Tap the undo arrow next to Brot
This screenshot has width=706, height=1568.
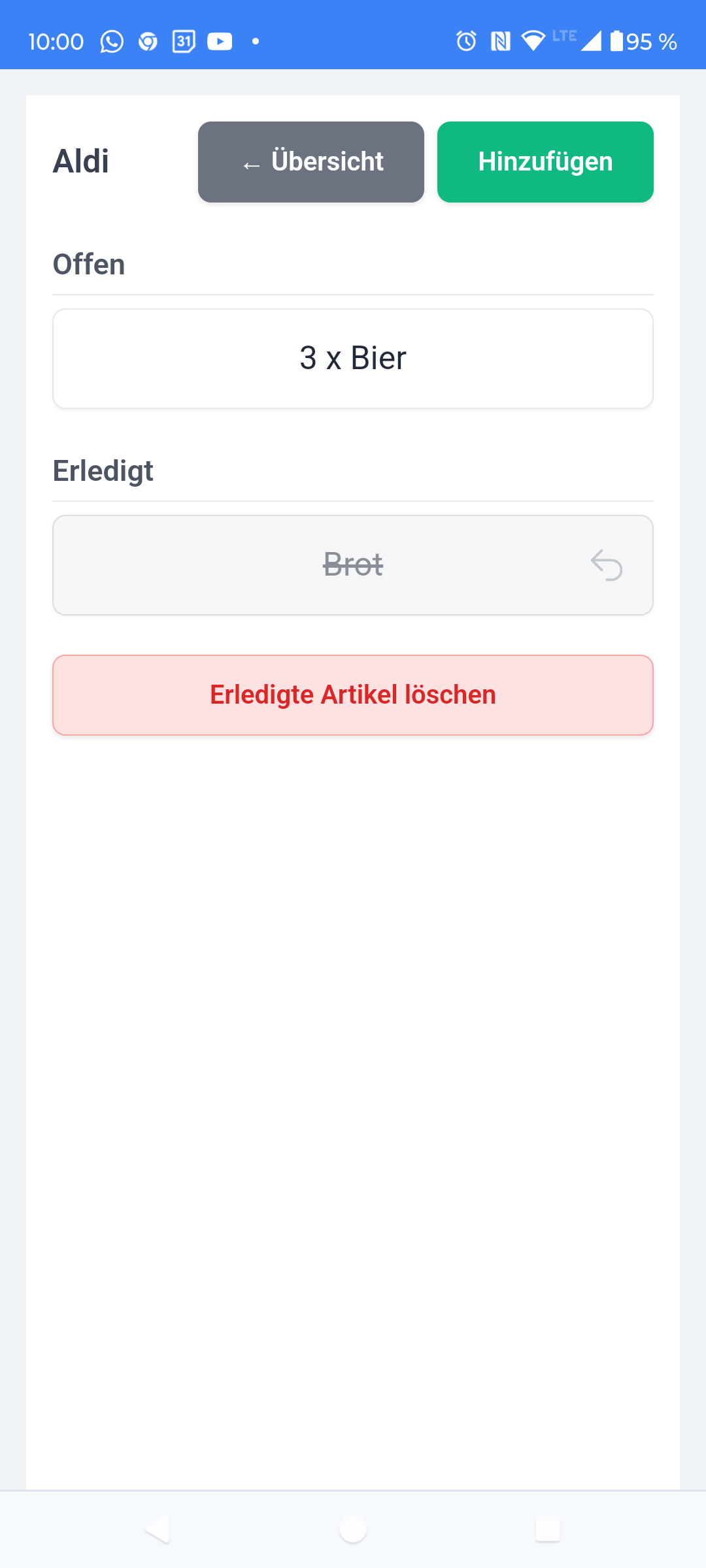(x=606, y=565)
